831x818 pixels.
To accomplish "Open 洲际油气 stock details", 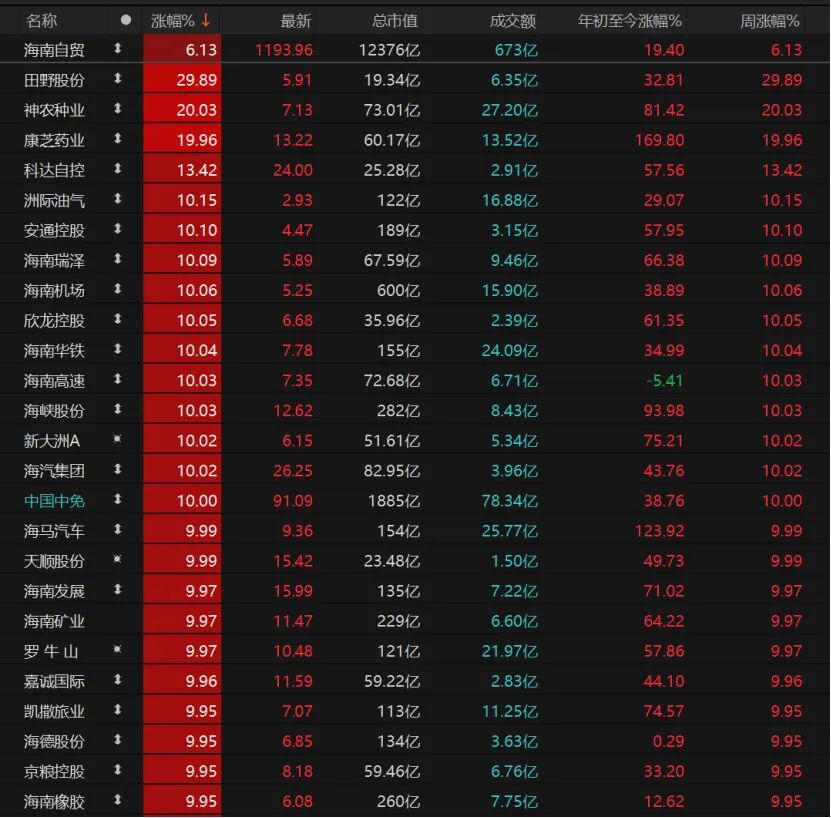I will point(55,200).
